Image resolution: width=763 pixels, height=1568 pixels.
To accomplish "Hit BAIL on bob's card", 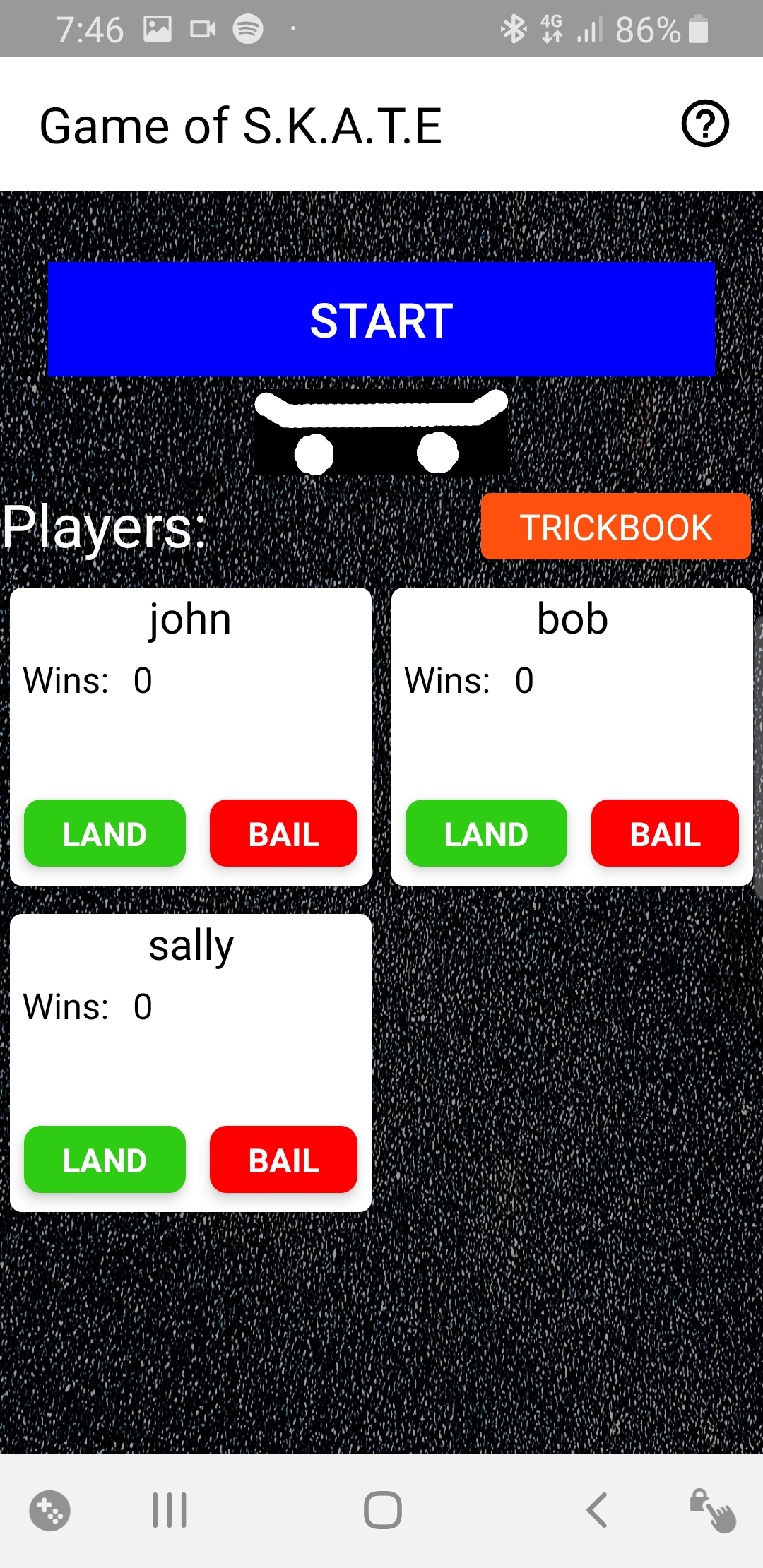I will (665, 833).
